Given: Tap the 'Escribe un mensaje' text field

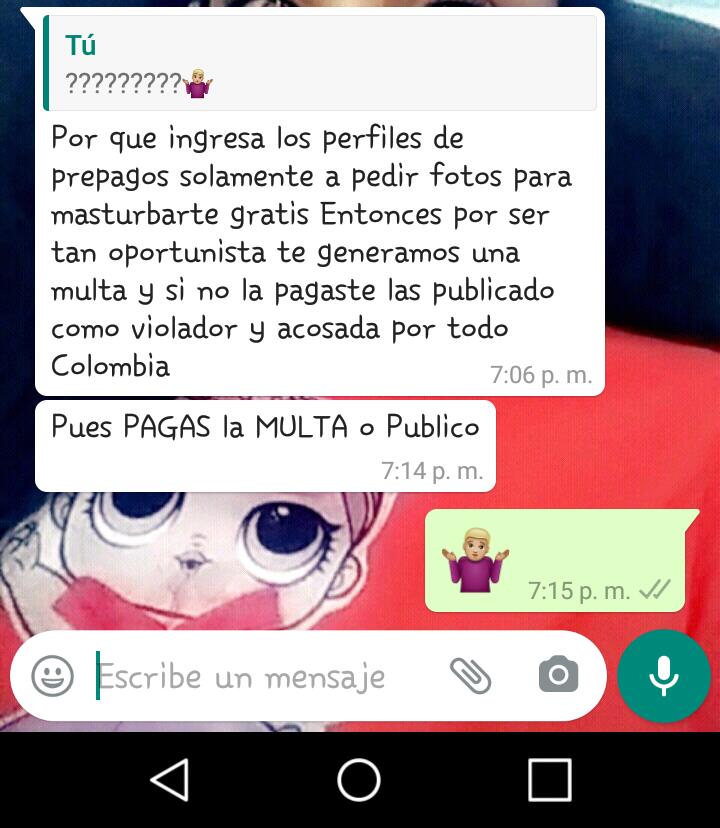Looking at the screenshot, I should (260, 677).
